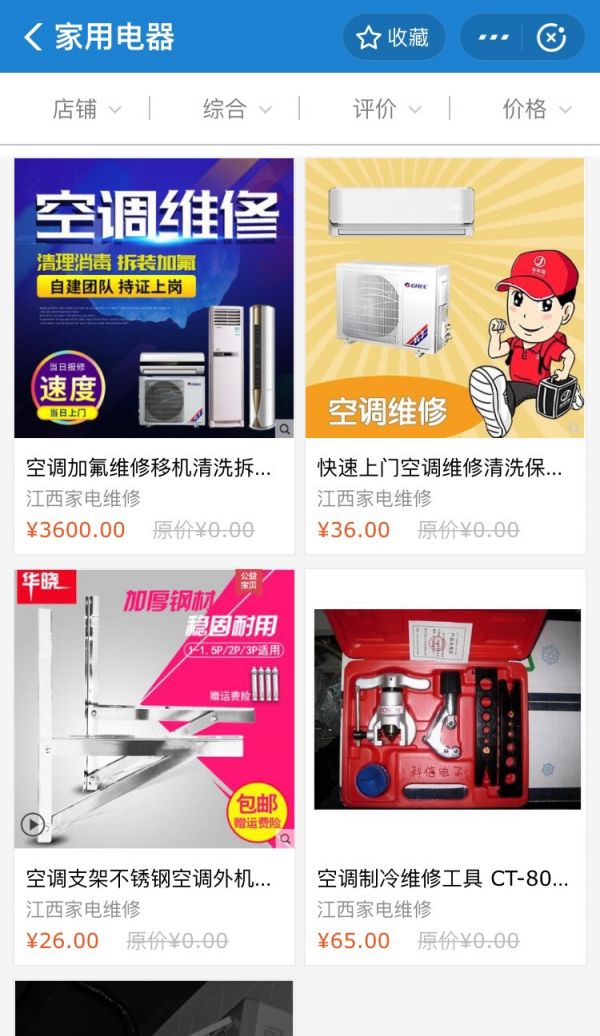Image resolution: width=600 pixels, height=1036 pixels.
Task: Close the mini program
Action: 551,37
